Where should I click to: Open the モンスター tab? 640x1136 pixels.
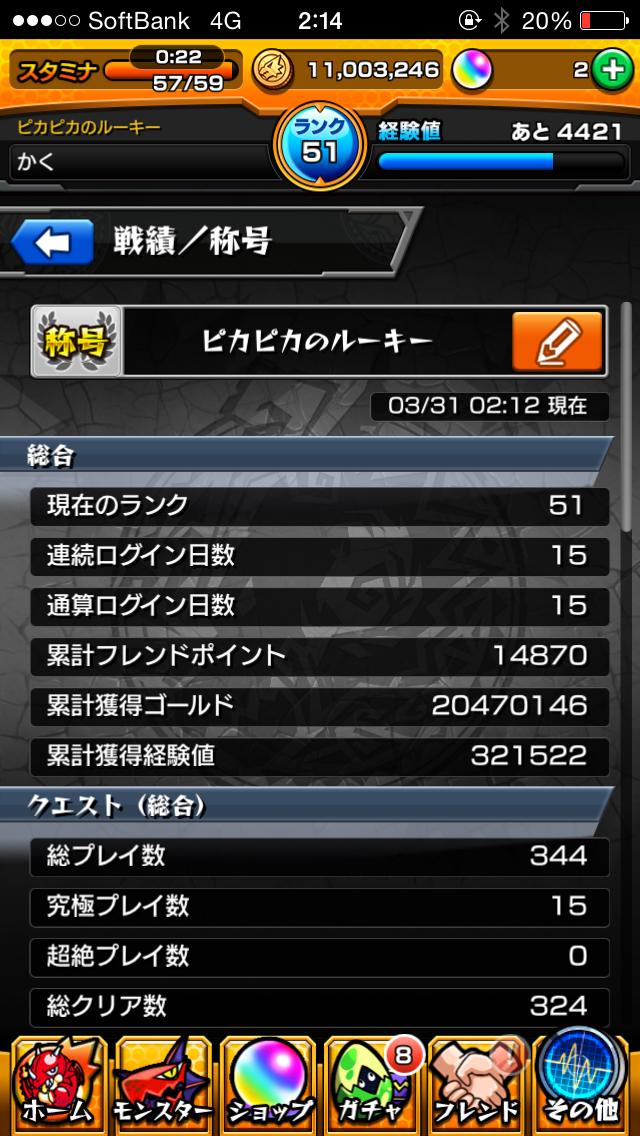[162, 1084]
